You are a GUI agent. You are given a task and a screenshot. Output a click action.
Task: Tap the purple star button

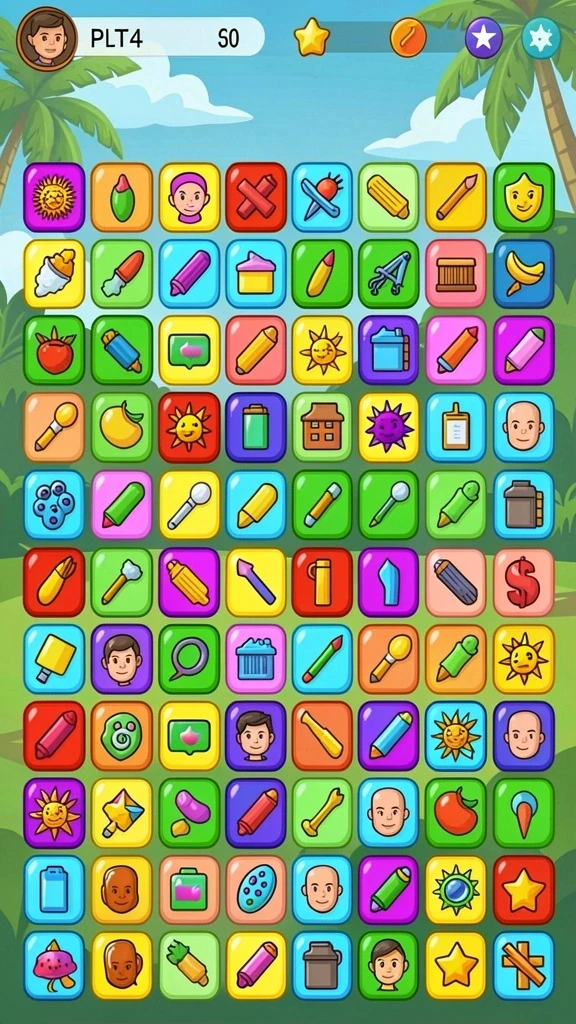click(x=484, y=38)
